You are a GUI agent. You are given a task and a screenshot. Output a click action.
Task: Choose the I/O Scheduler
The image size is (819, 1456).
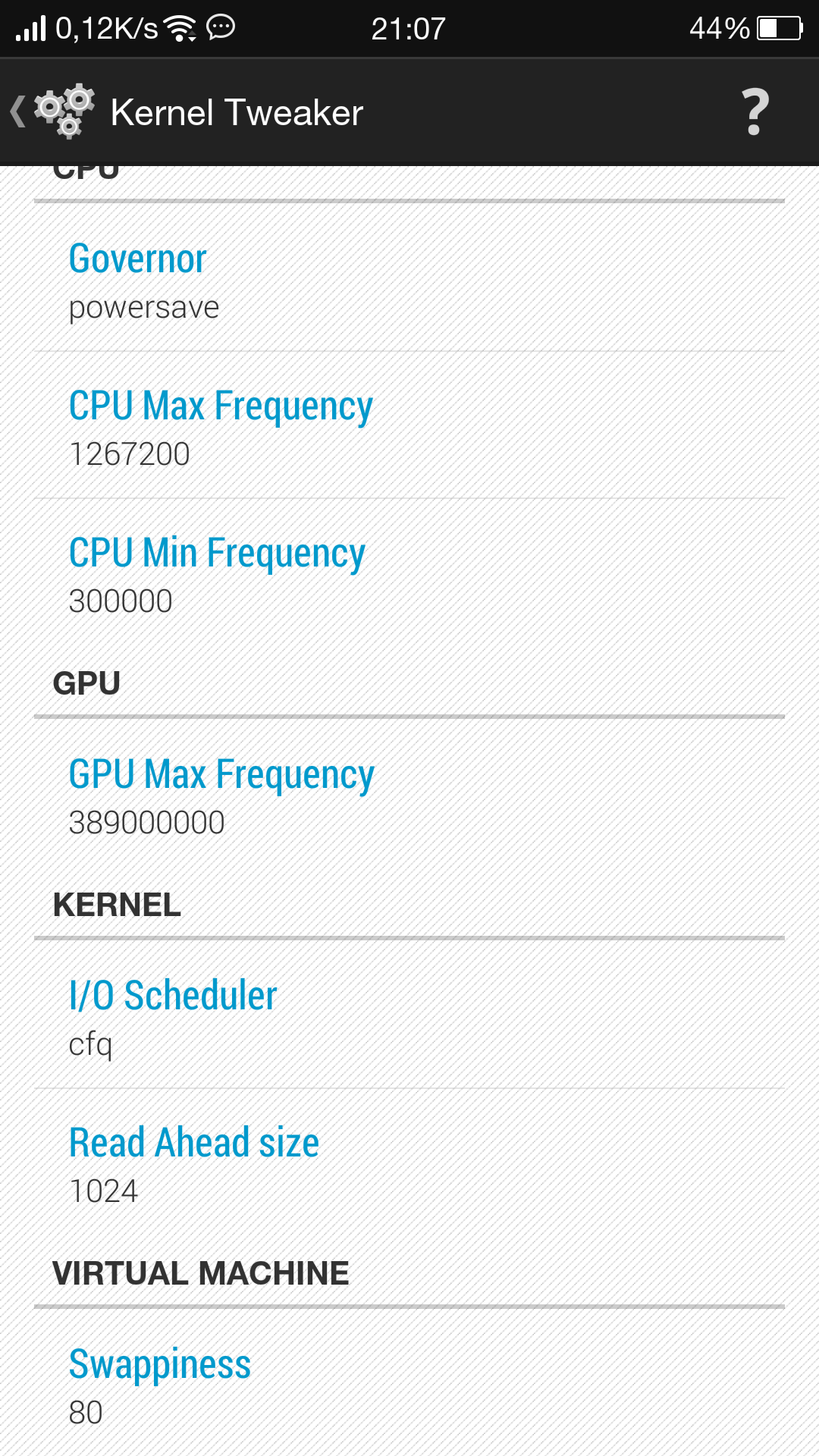[409, 1015]
